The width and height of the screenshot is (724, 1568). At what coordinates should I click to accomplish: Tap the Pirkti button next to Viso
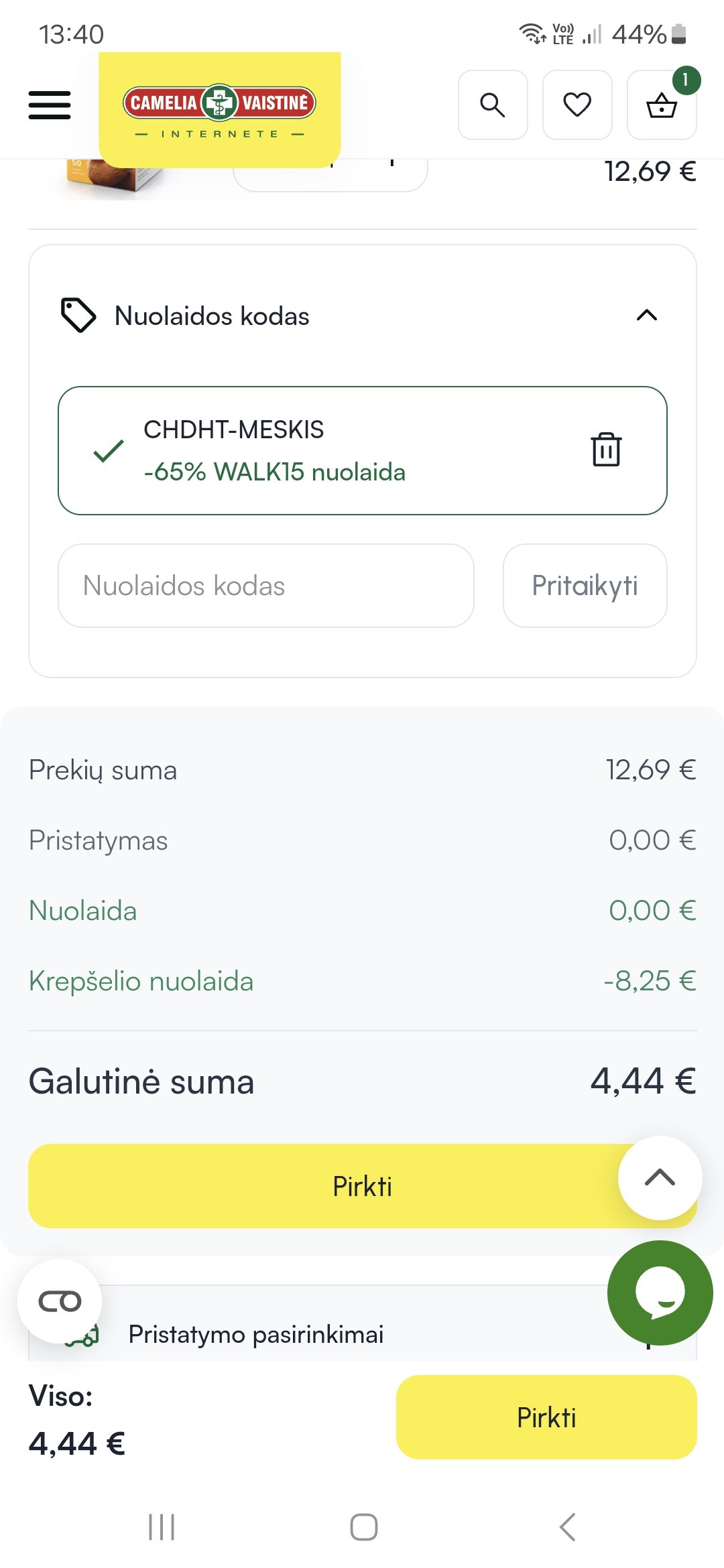[546, 1417]
